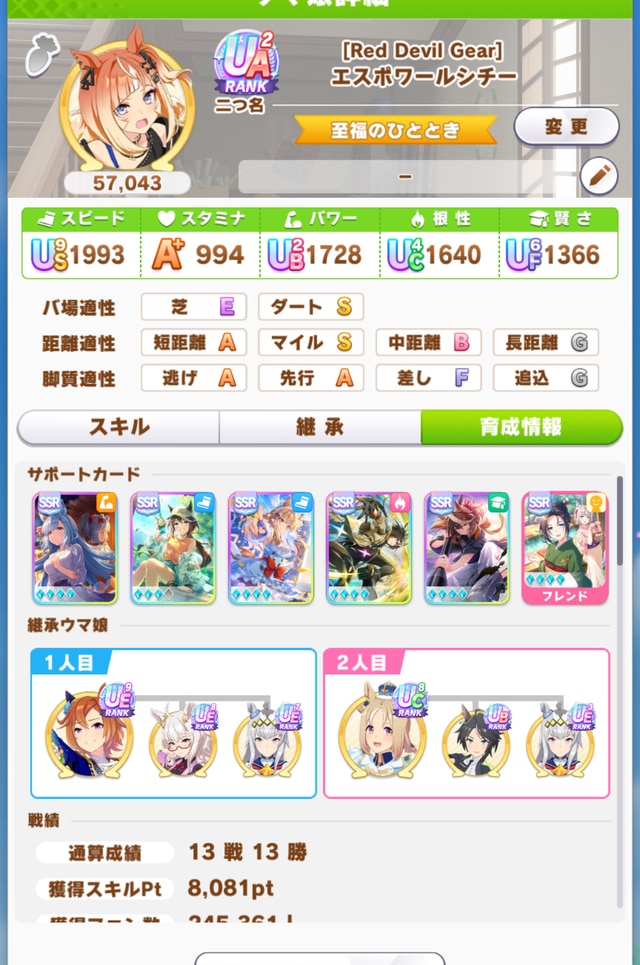View the 1人目 inheritance parent panel
The width and height of the screenshot is (640, 965).
coord(173,723)
